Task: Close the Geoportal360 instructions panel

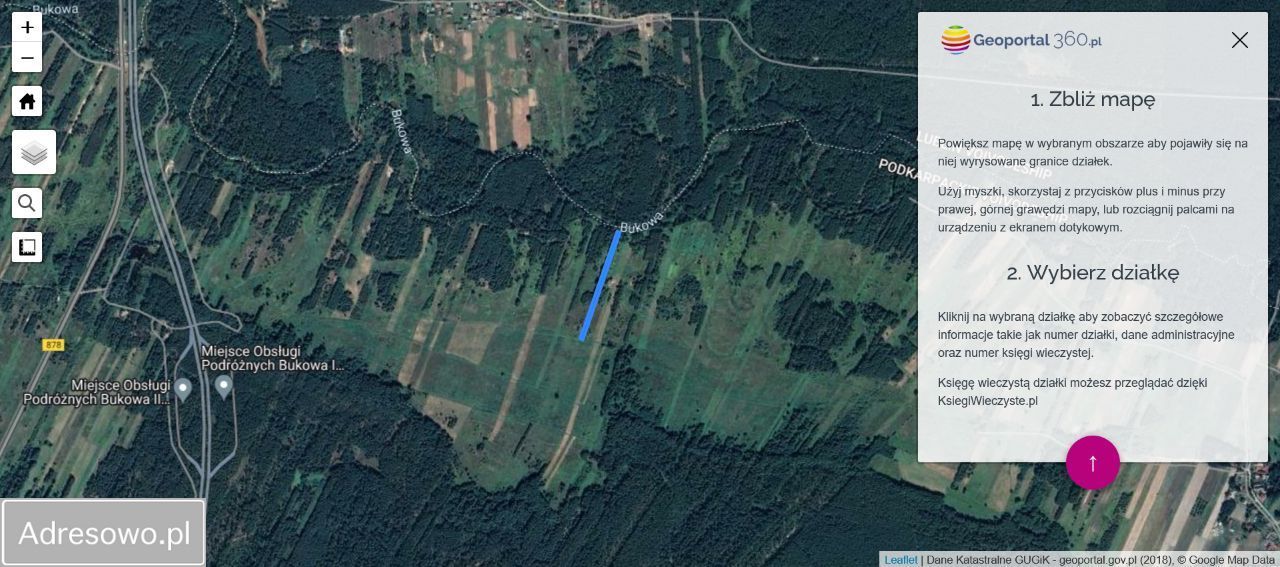Action: click(1240, 40)
